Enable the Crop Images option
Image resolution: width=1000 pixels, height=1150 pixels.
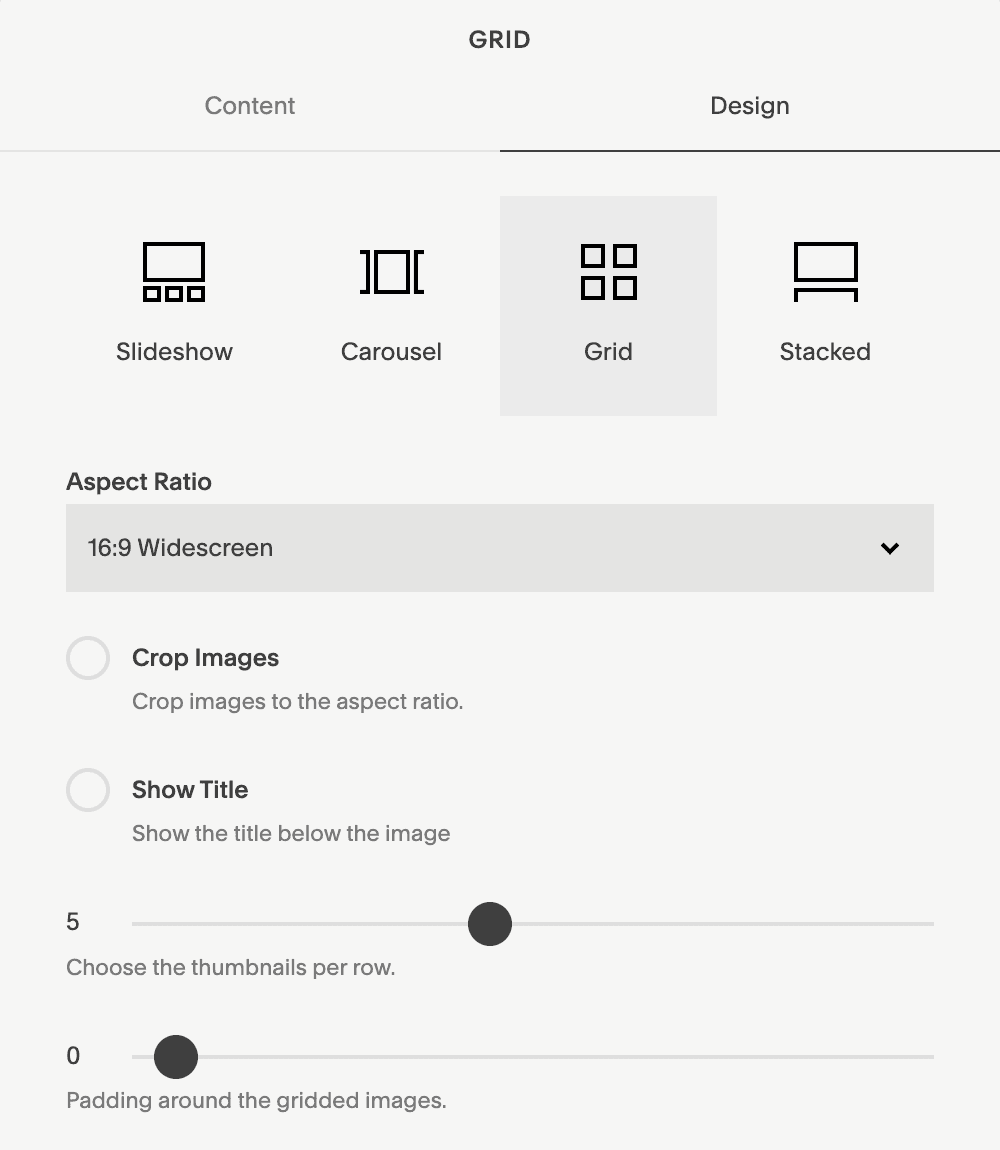point(88,658)
